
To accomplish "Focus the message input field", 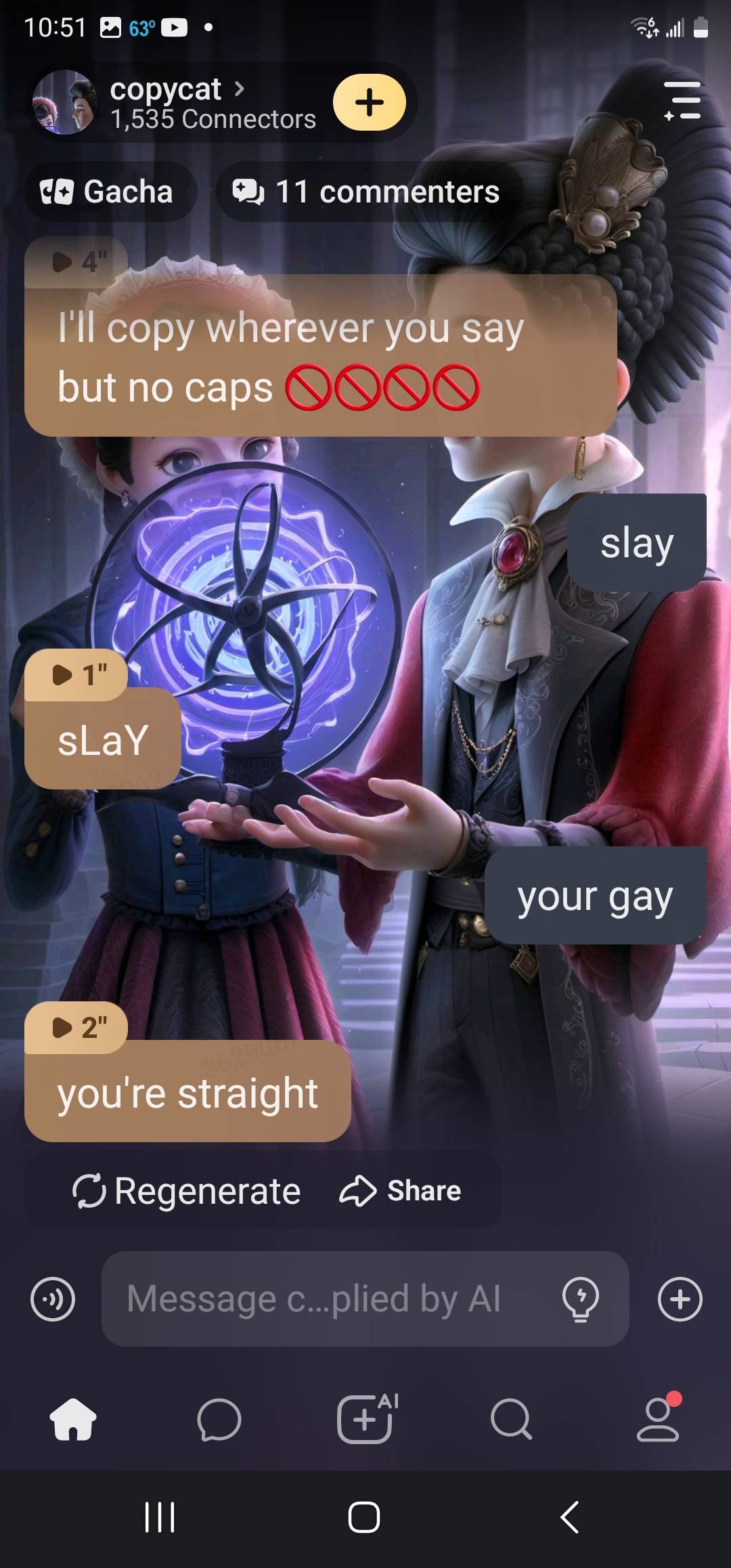I will click(x=325, y=1299).
